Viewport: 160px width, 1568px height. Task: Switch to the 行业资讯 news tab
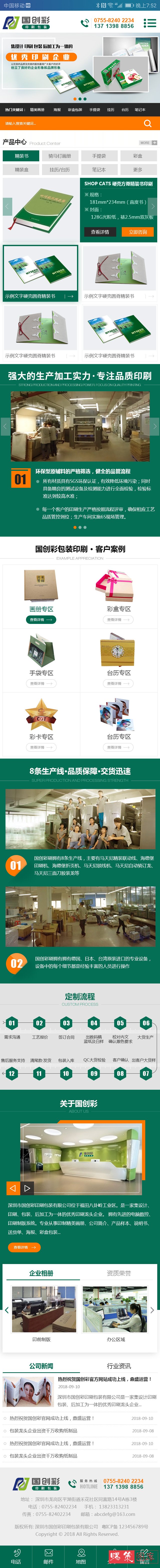pyautogui.click(x=118, y=1366)
